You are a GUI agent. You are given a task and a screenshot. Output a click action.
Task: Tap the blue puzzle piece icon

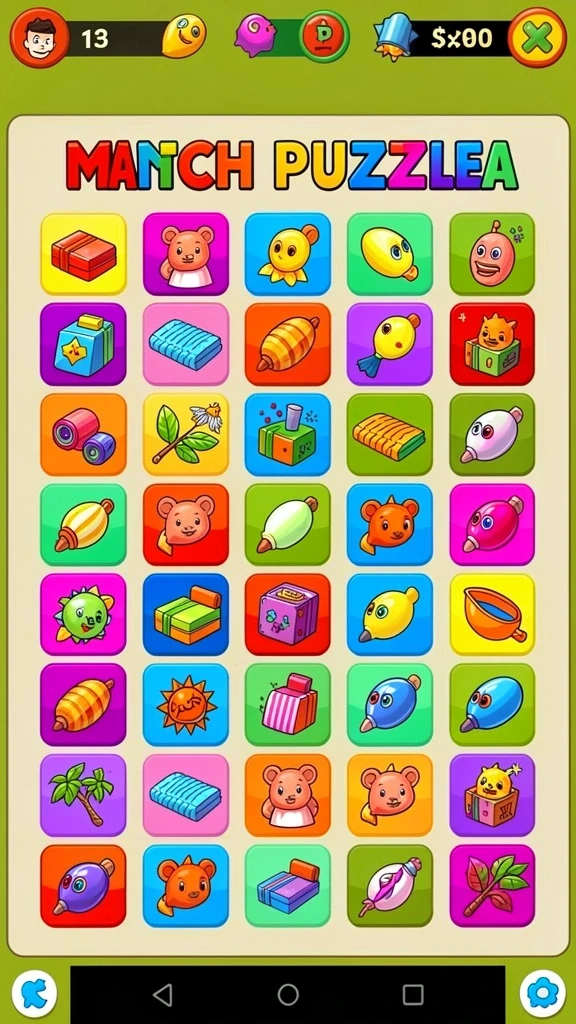(34, 994)
